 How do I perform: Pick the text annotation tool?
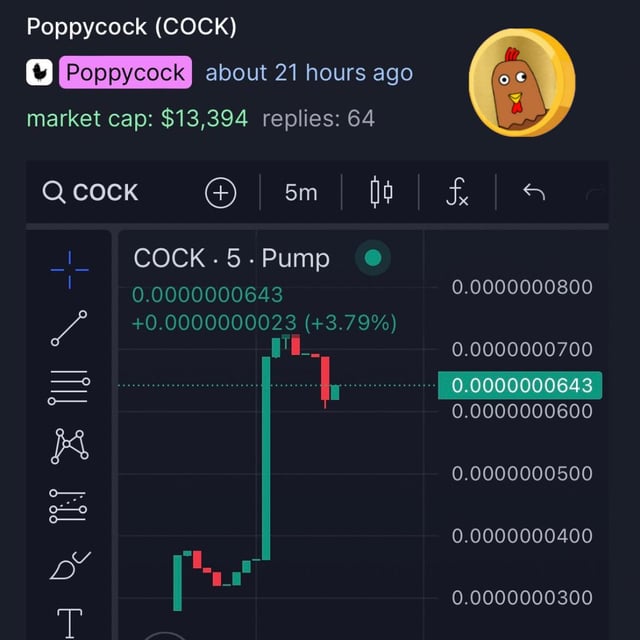(69, 622)
